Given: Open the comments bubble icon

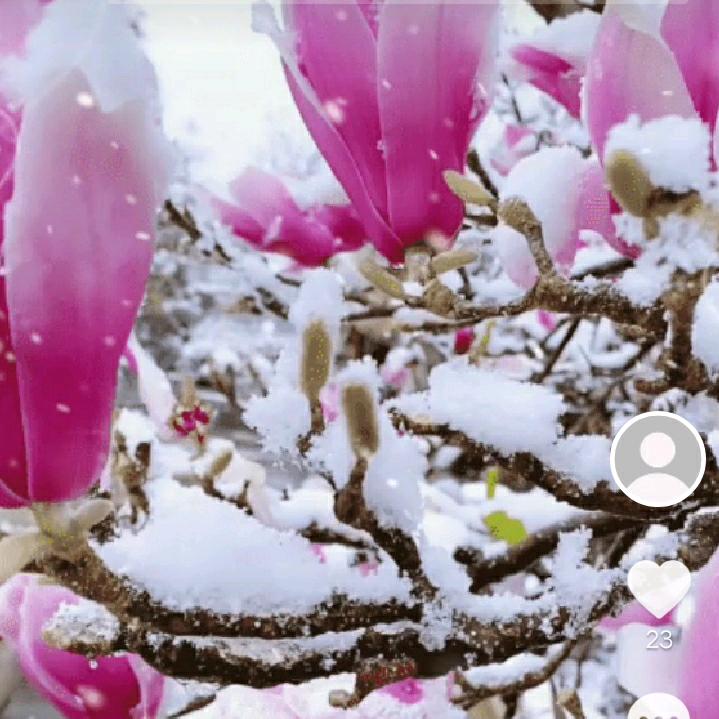Looking at the screenshot, I should pos(659,707).
